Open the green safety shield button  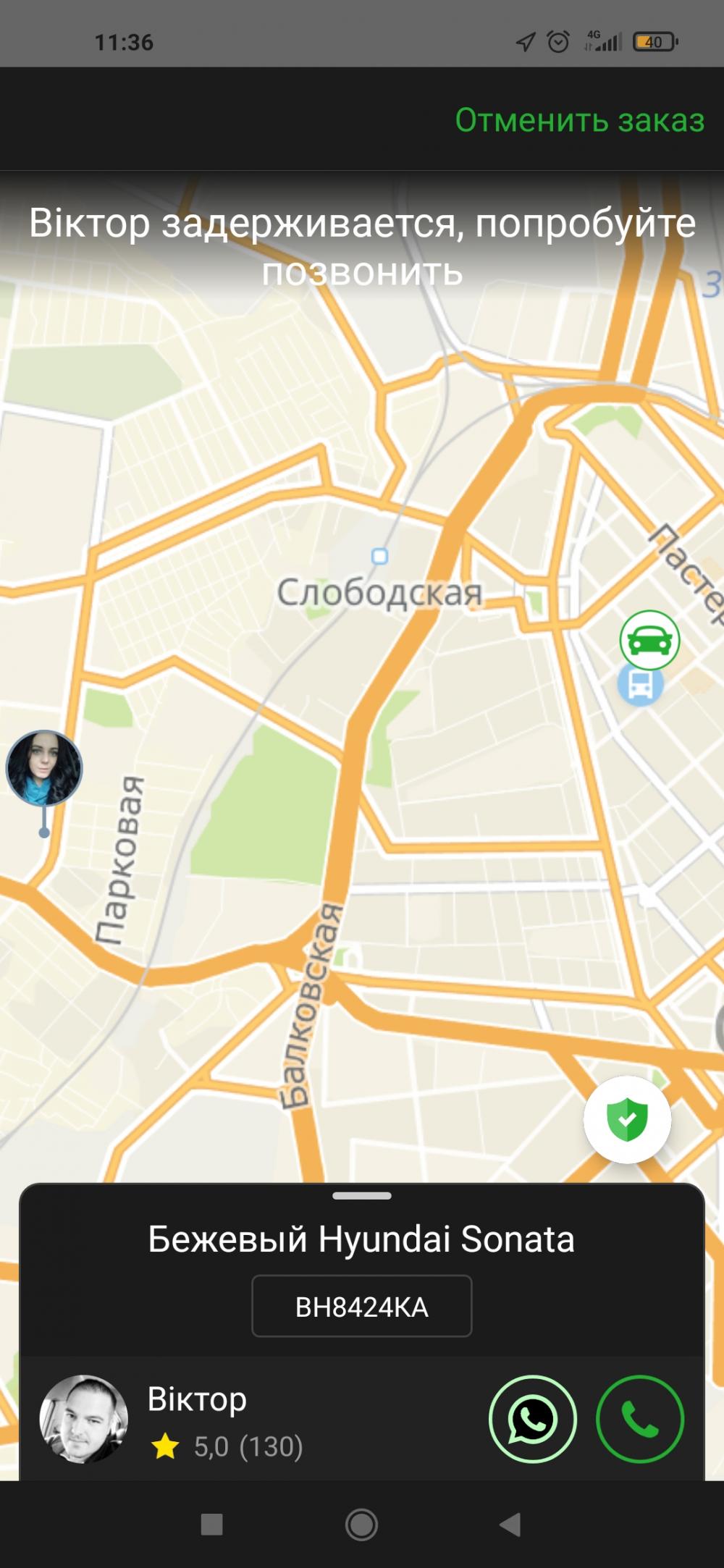coord(627,1119)
